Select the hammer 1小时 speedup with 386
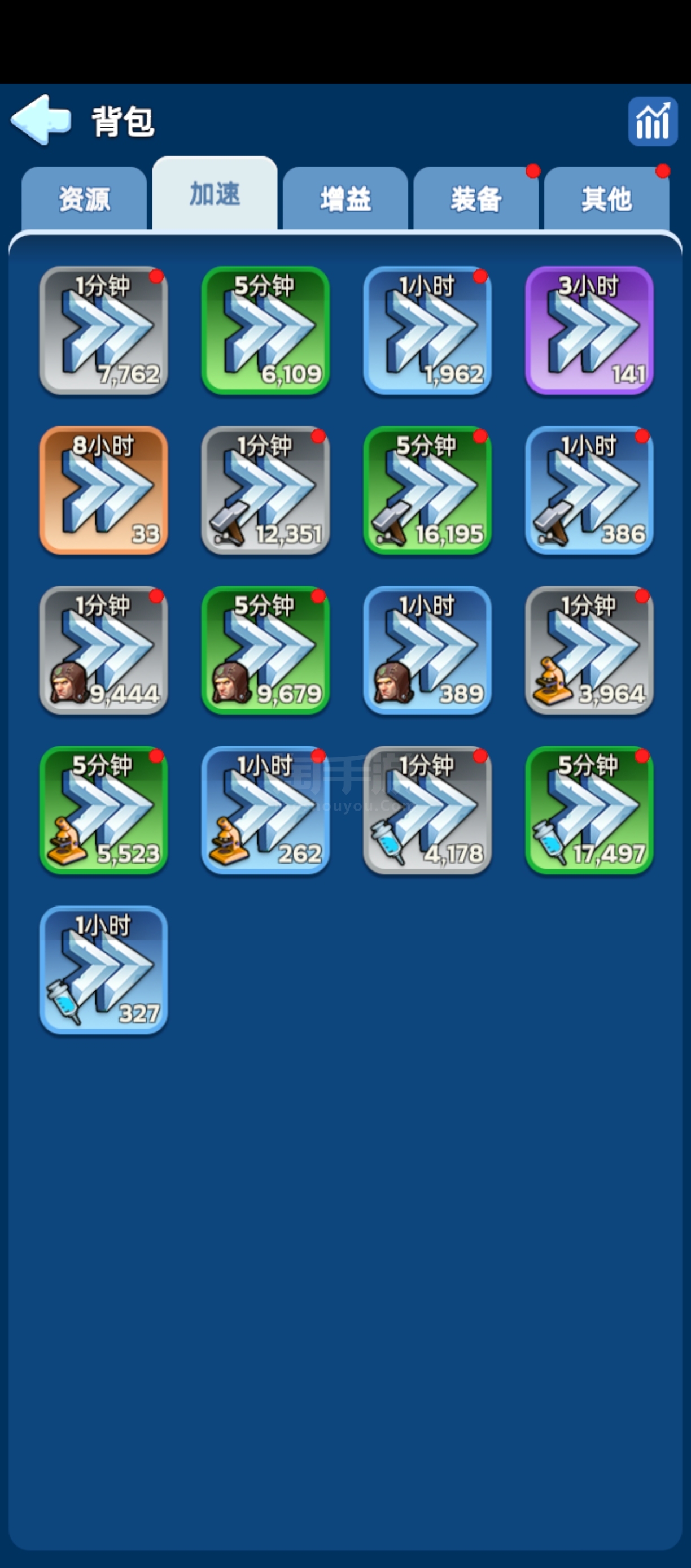The width and height of the screenshot is (691, 1568). point(589,491)
